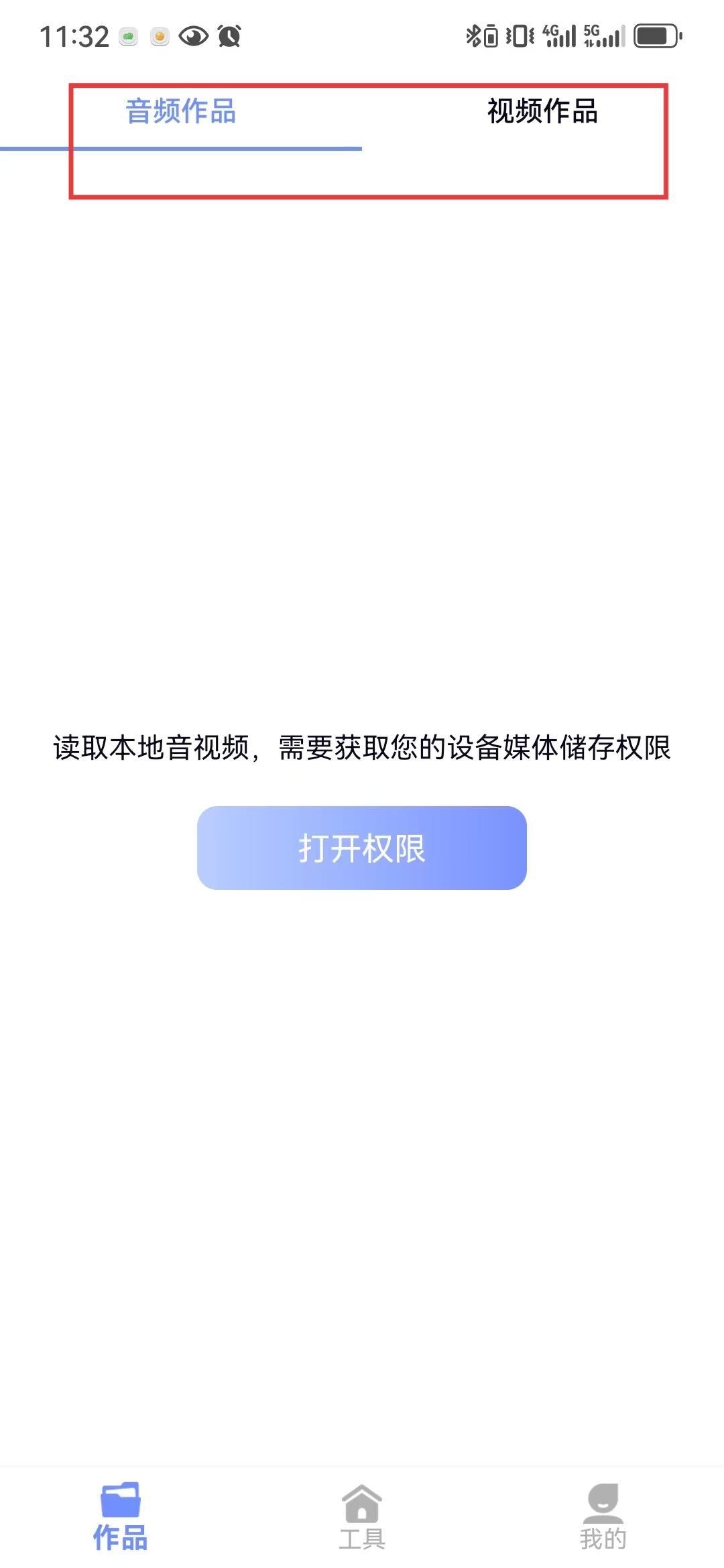Image resolution: width=724 pixels, height=1568 pixels.
Task: Switch to the 视频作品 tab
Action: 542,111
